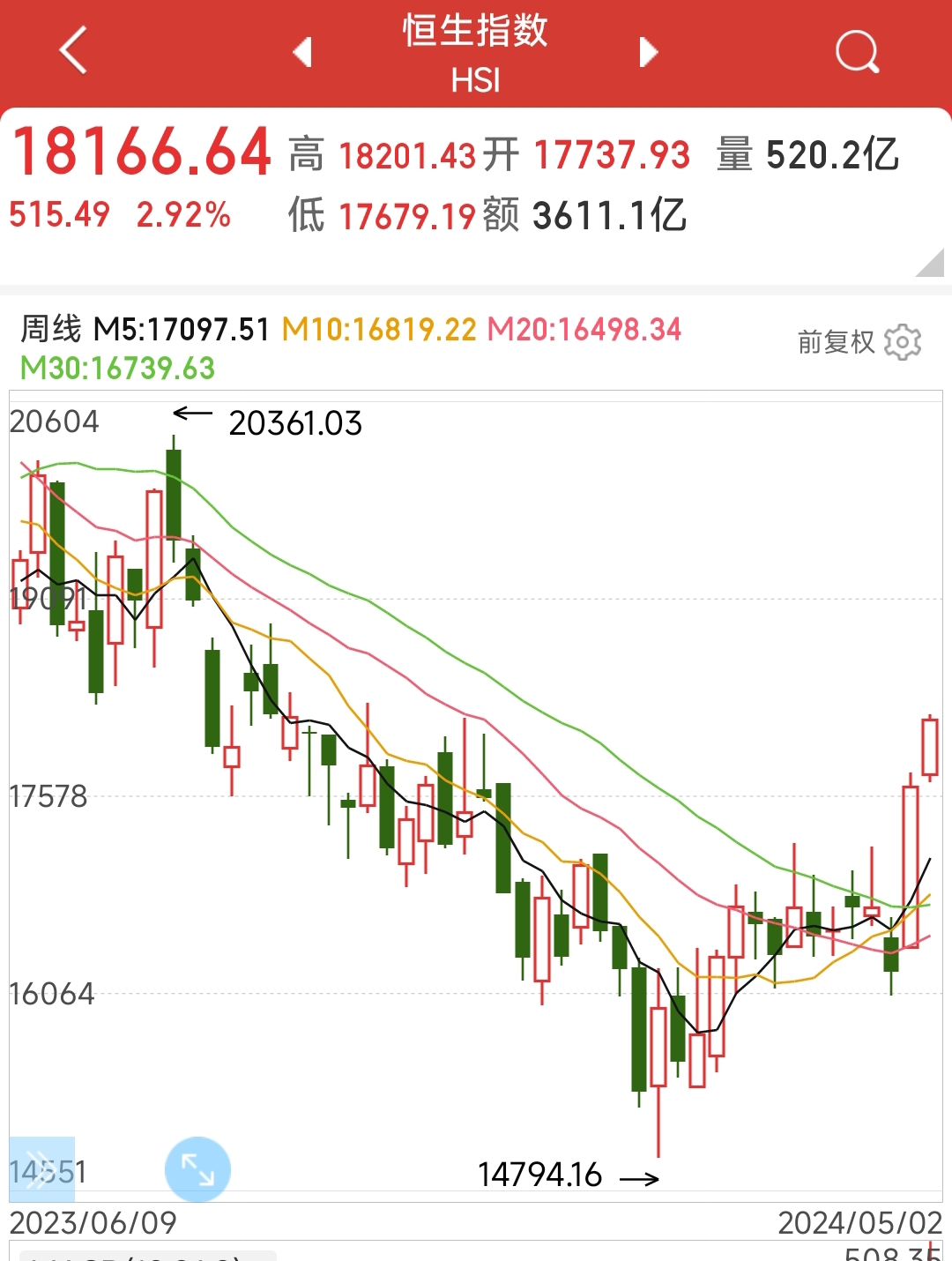
Task: Tap the back arrow to exit the HSI page
Action: (x=74, y=51)
